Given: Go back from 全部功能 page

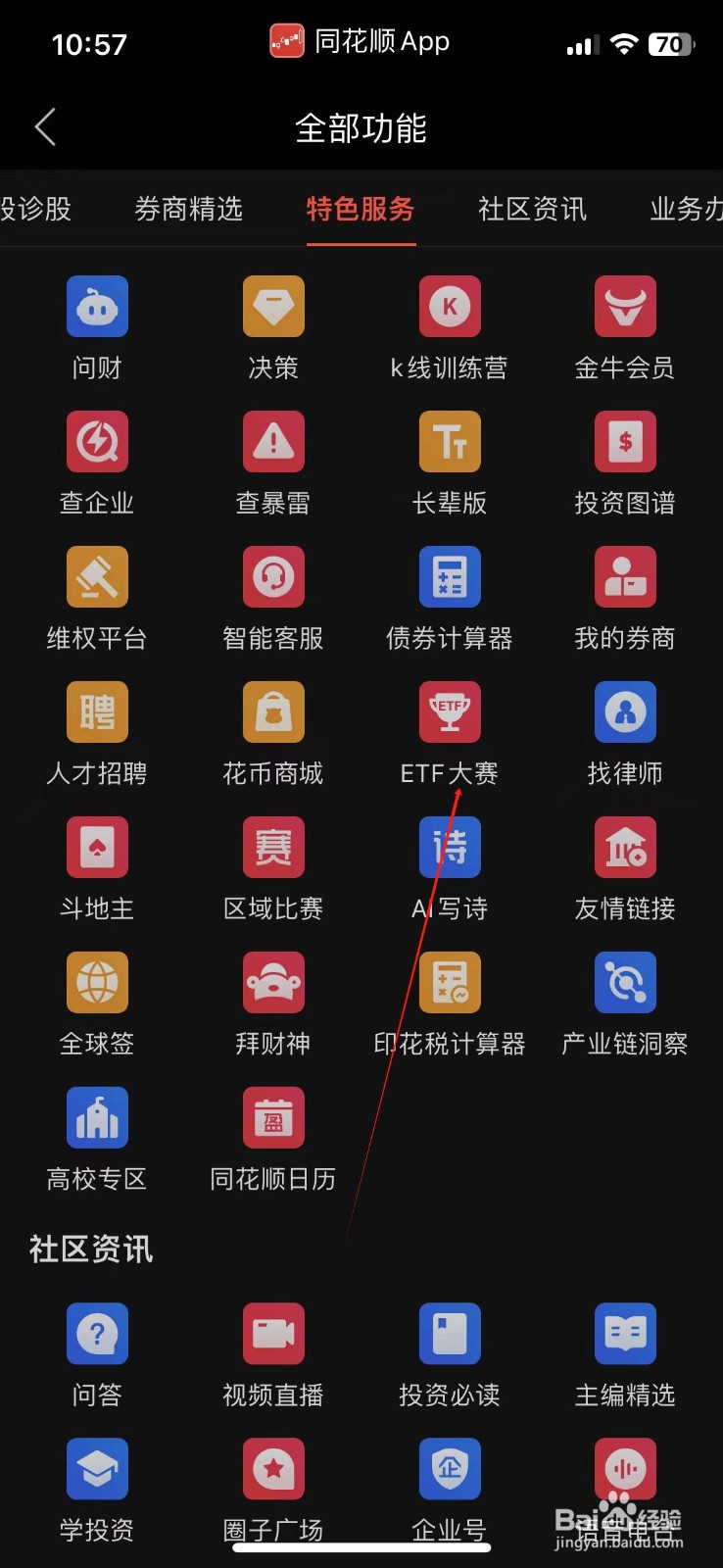Looking at the screenshot, I should point(44,127).
